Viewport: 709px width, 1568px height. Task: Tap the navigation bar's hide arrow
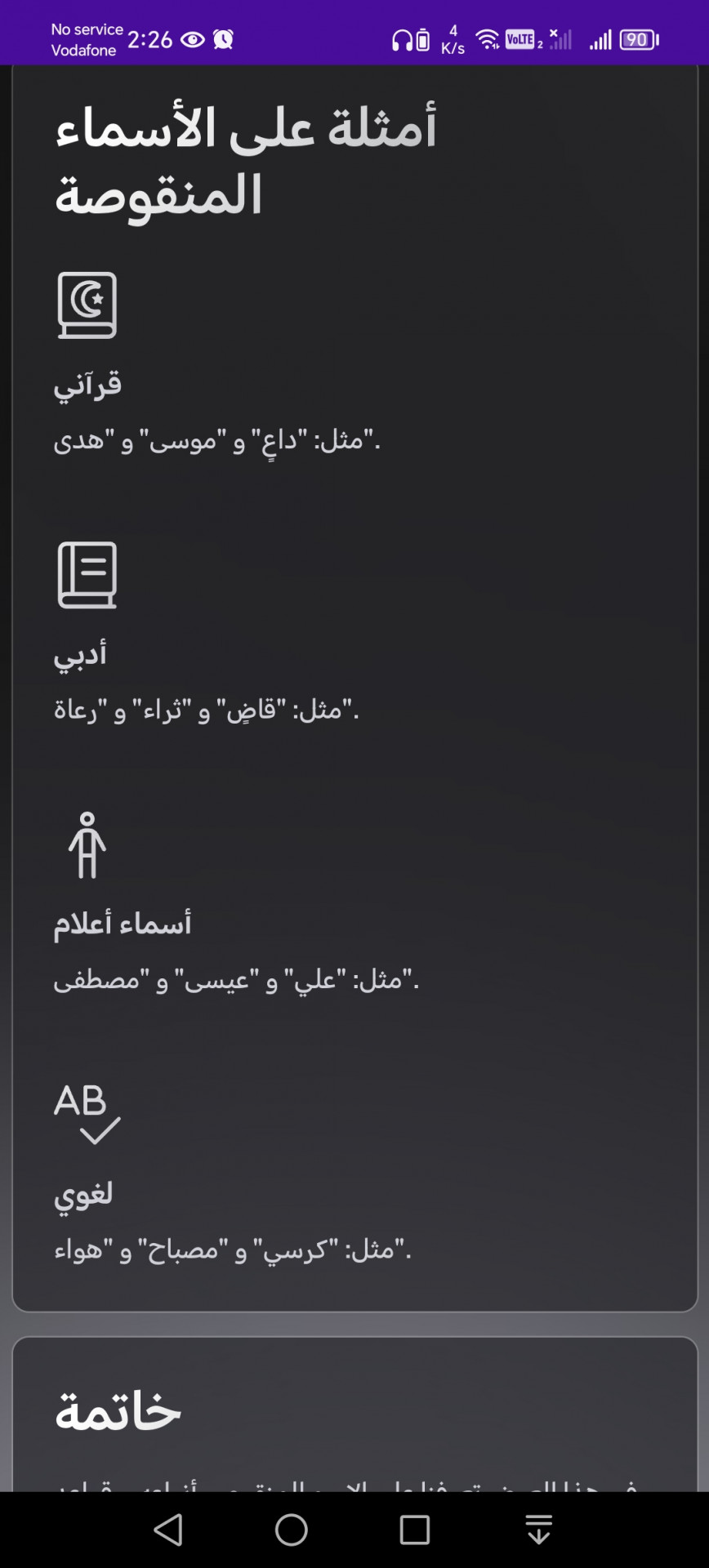538,1530
